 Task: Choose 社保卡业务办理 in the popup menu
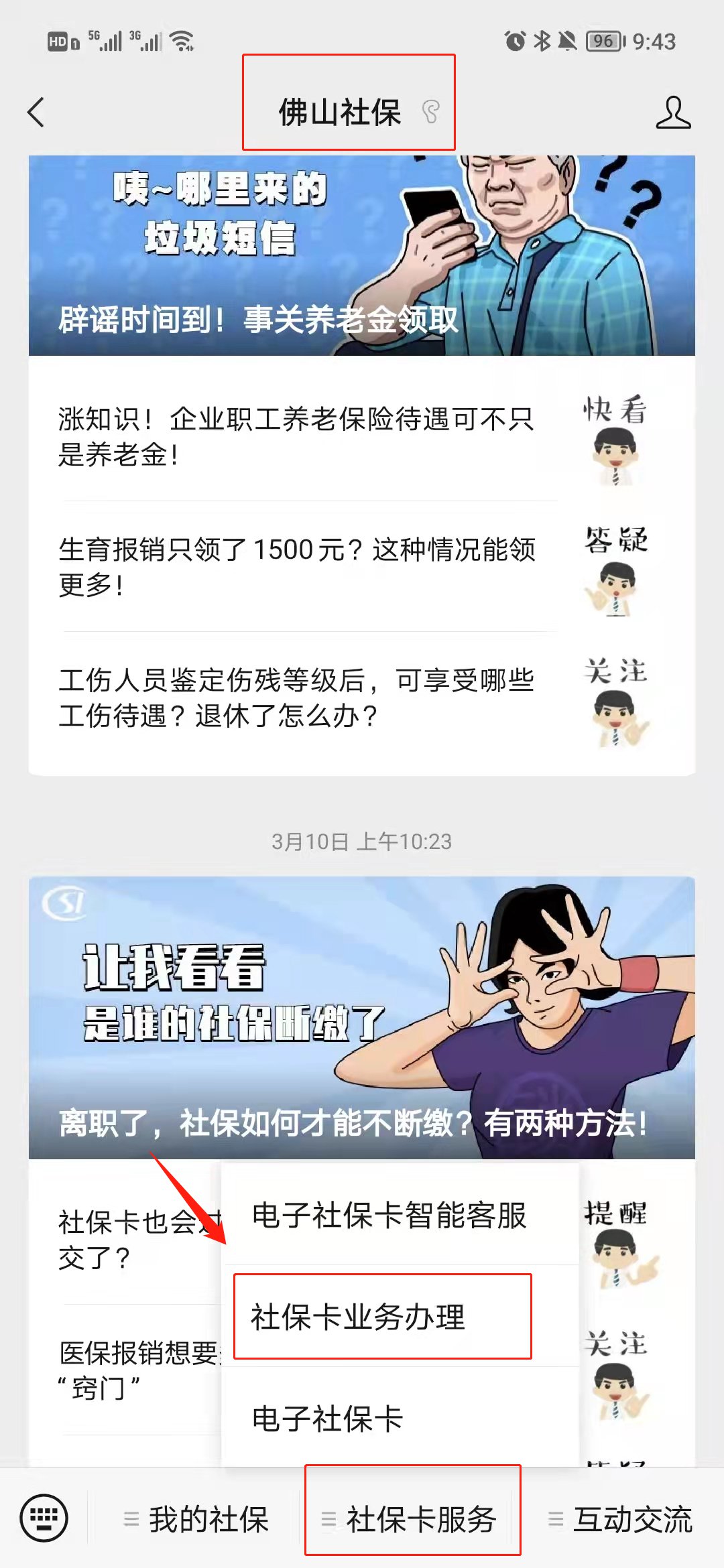point(382,1317)
